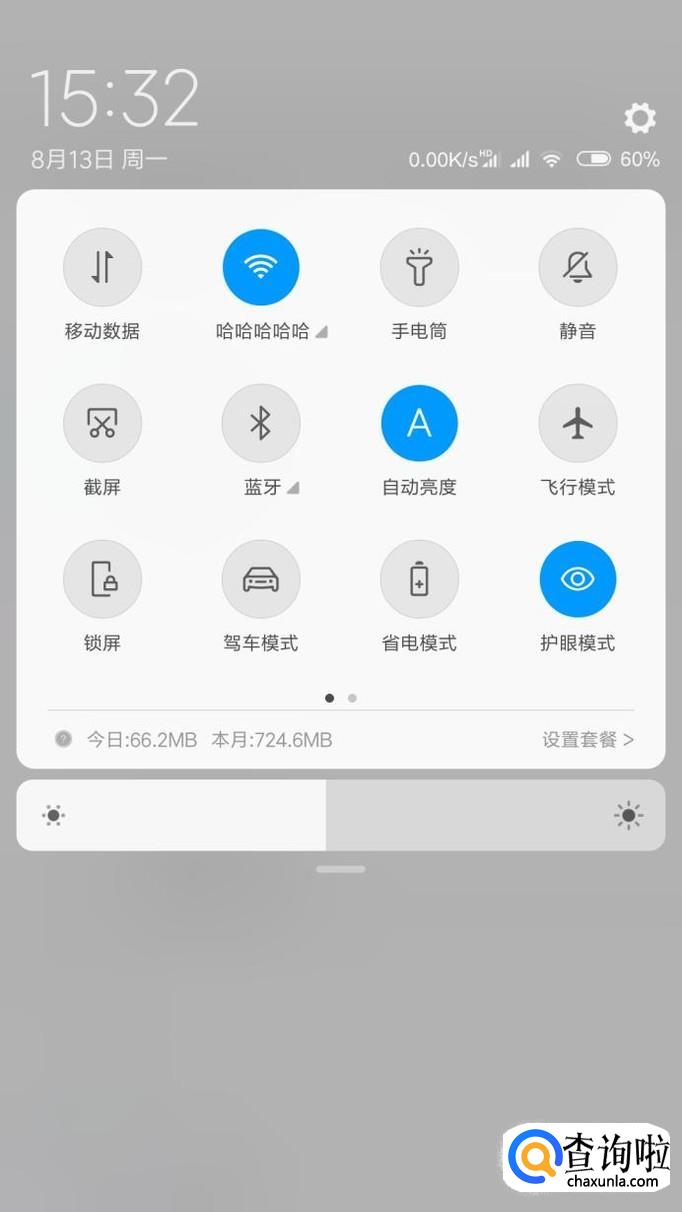Lock the screen with 锁屏
682x1212 pixels.
point(102,580)
